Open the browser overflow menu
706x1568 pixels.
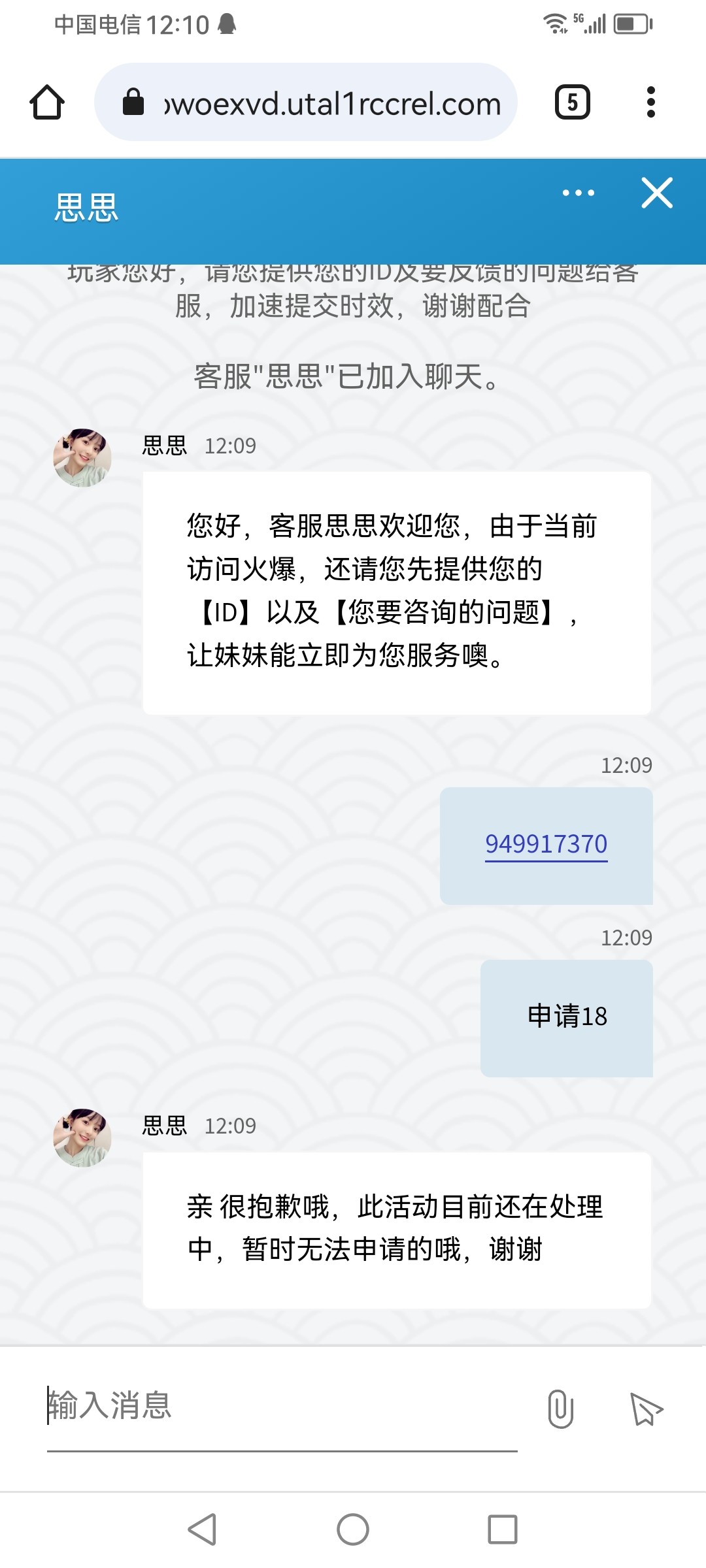click(650, 103)
